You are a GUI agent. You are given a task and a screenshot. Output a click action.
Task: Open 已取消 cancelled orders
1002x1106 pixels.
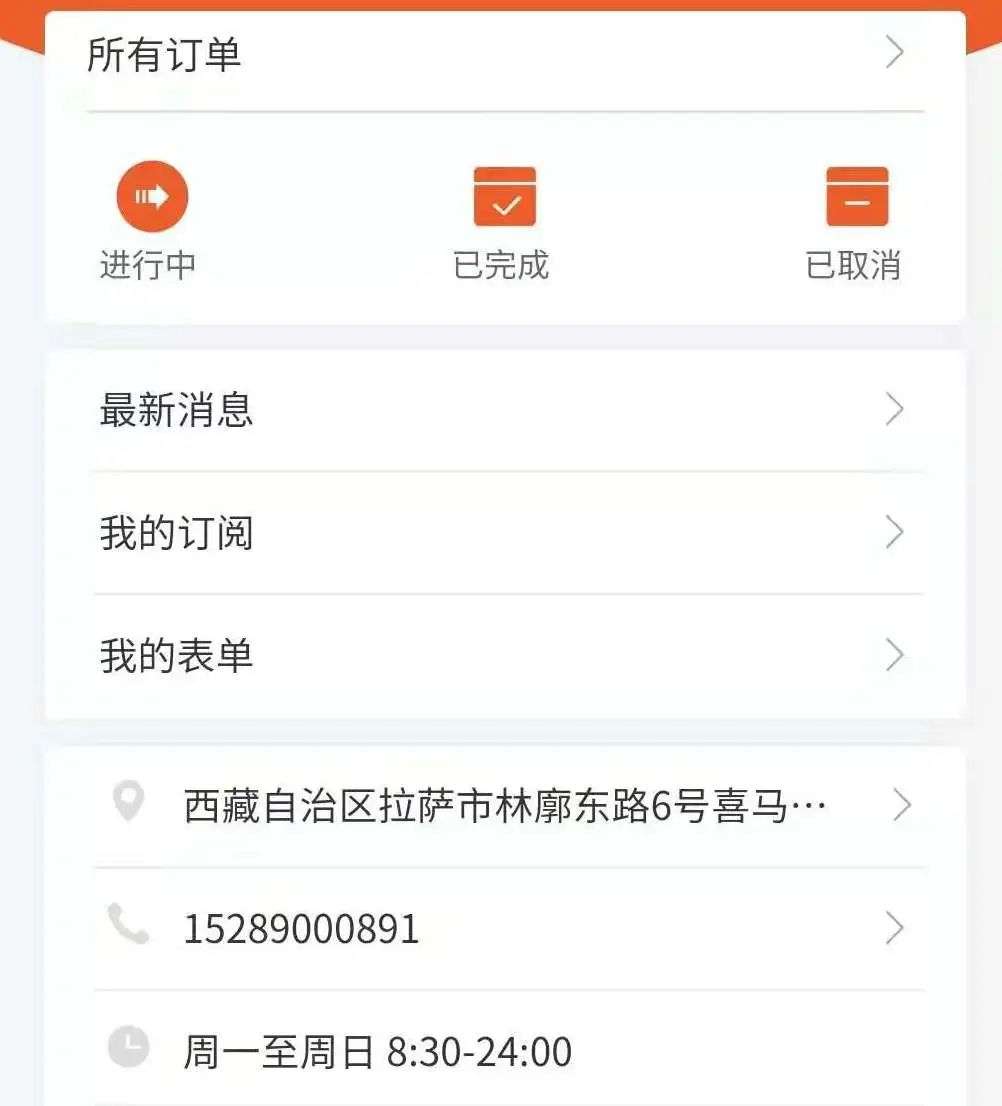point(856,220)
